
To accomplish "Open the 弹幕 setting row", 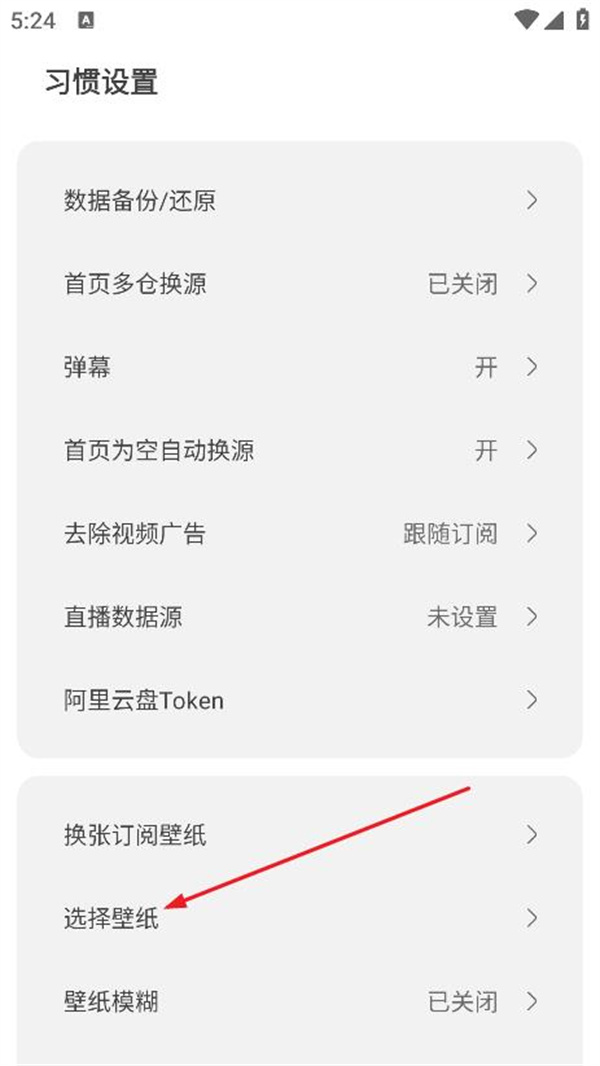I will (300, 367).
